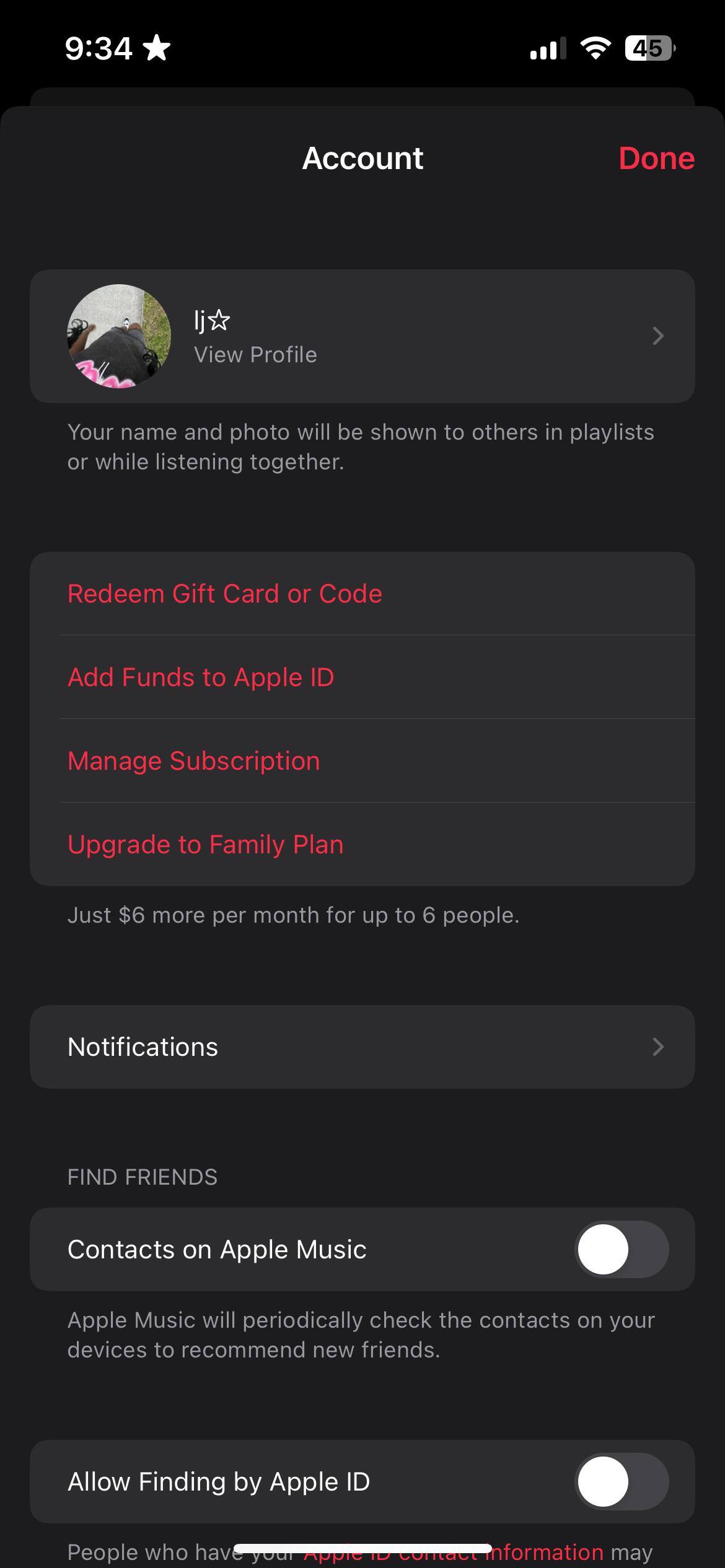Tap Upgrade to Family Plan
Viewport: 725px width, 1568px height.
pos(206,845)
